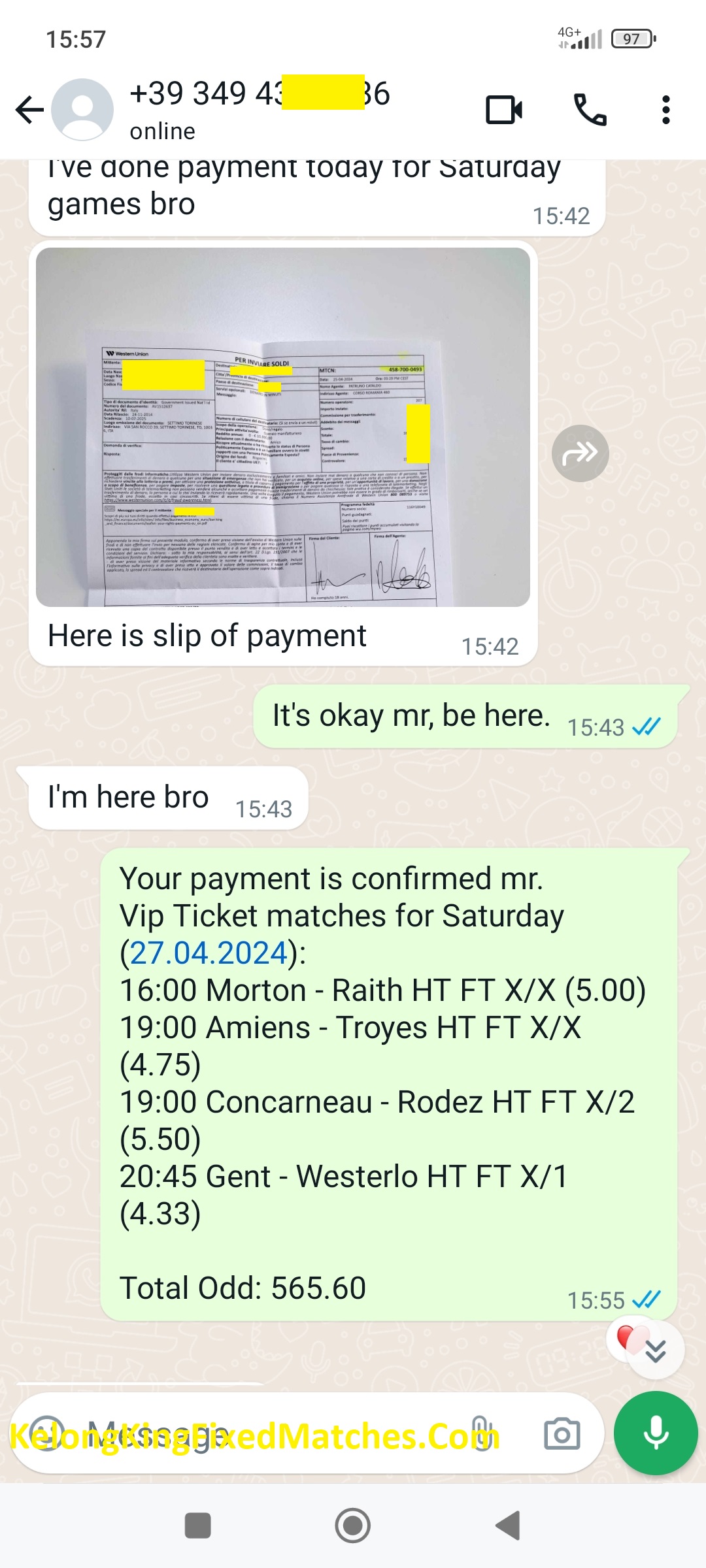Forward the payment slip image
Screen dimensions: 706x1568
coord(580,453)
